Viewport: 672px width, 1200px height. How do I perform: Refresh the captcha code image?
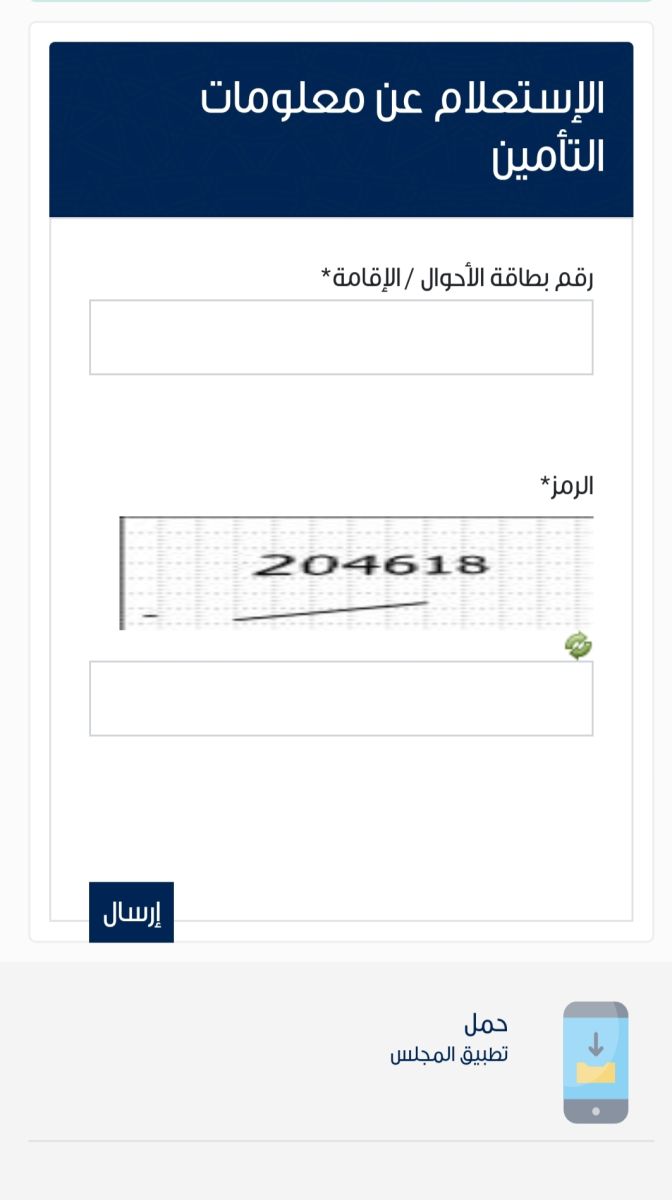[x=578, y=646]
